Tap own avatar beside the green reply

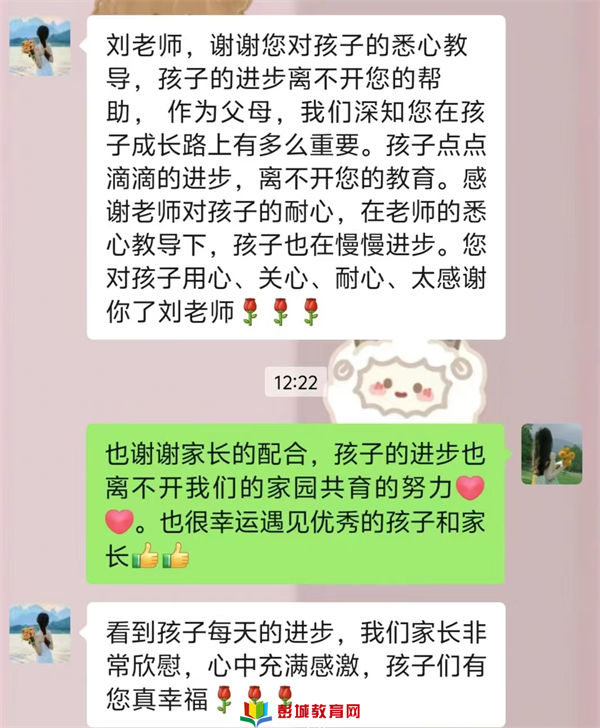pos(552,454)
